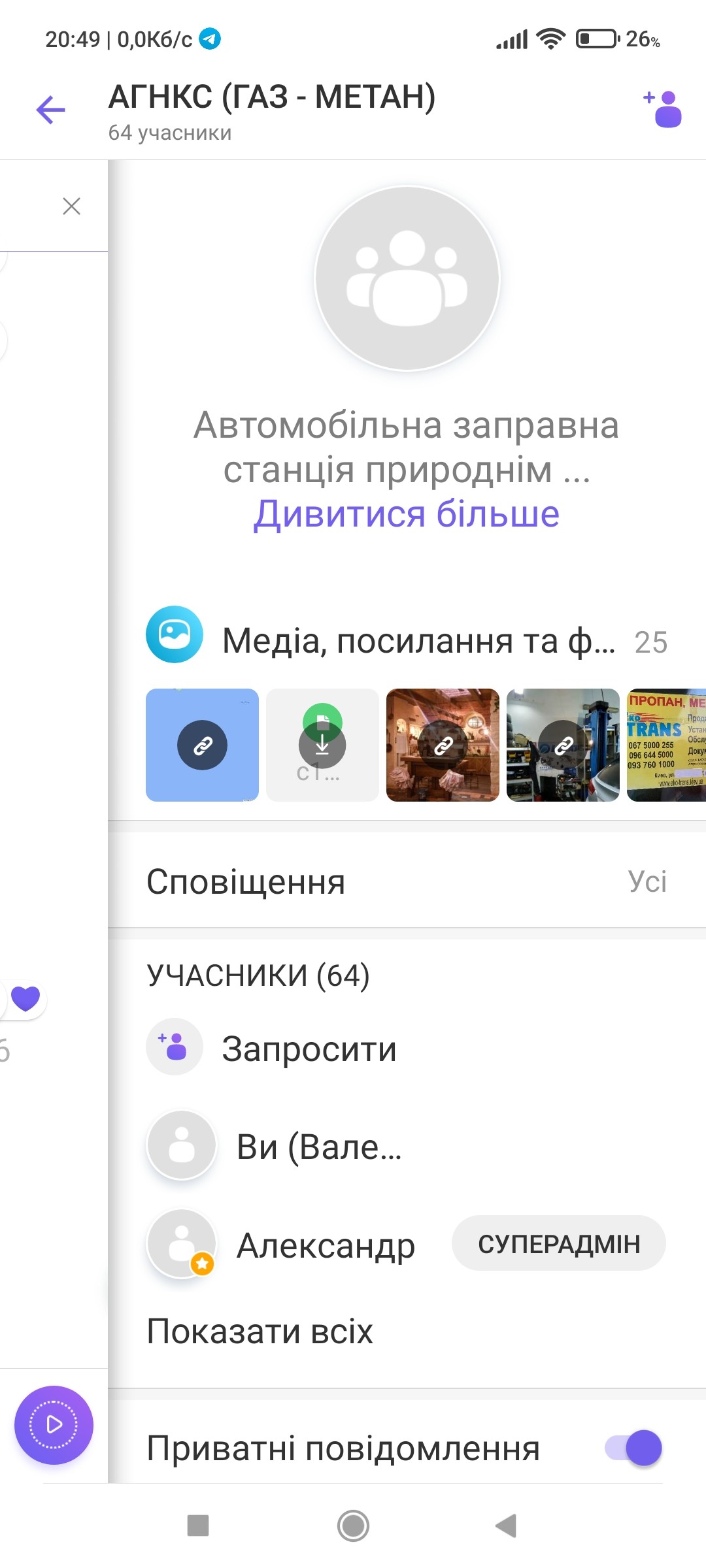Open the garage workshop link thumbnail
The image size is (706, 1568).
click(563, 745)
